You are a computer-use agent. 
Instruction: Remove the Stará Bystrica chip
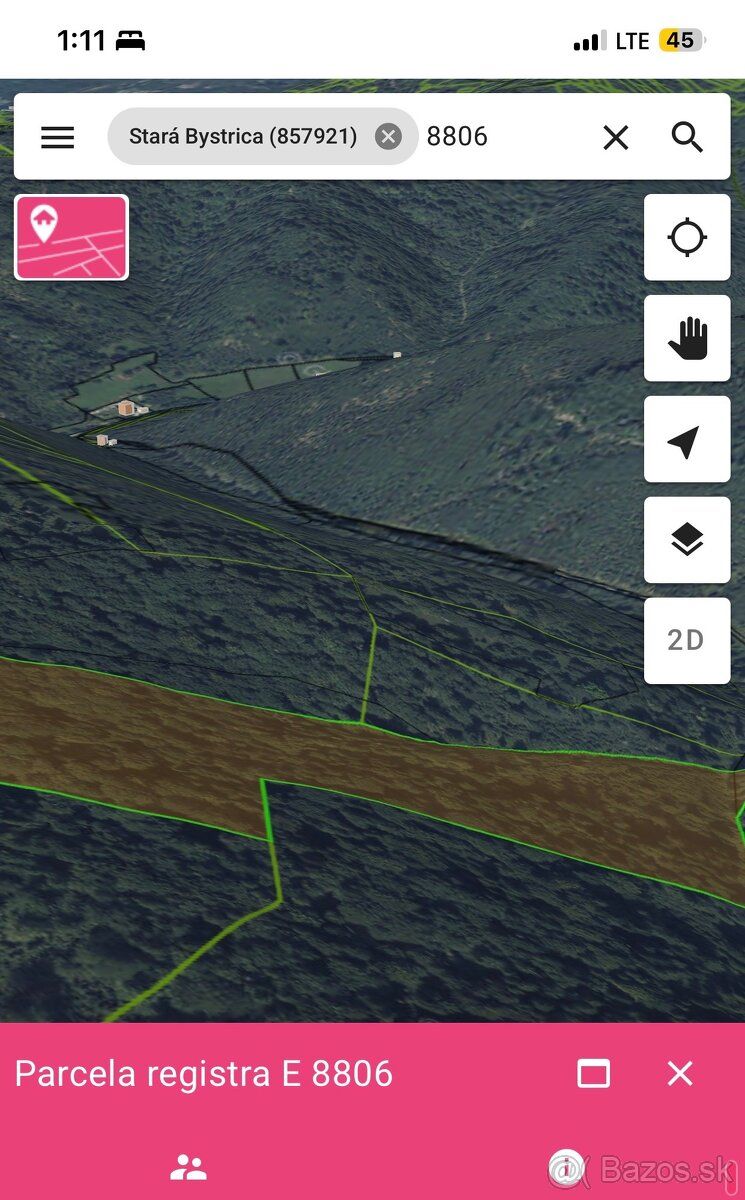coord(388,136)
